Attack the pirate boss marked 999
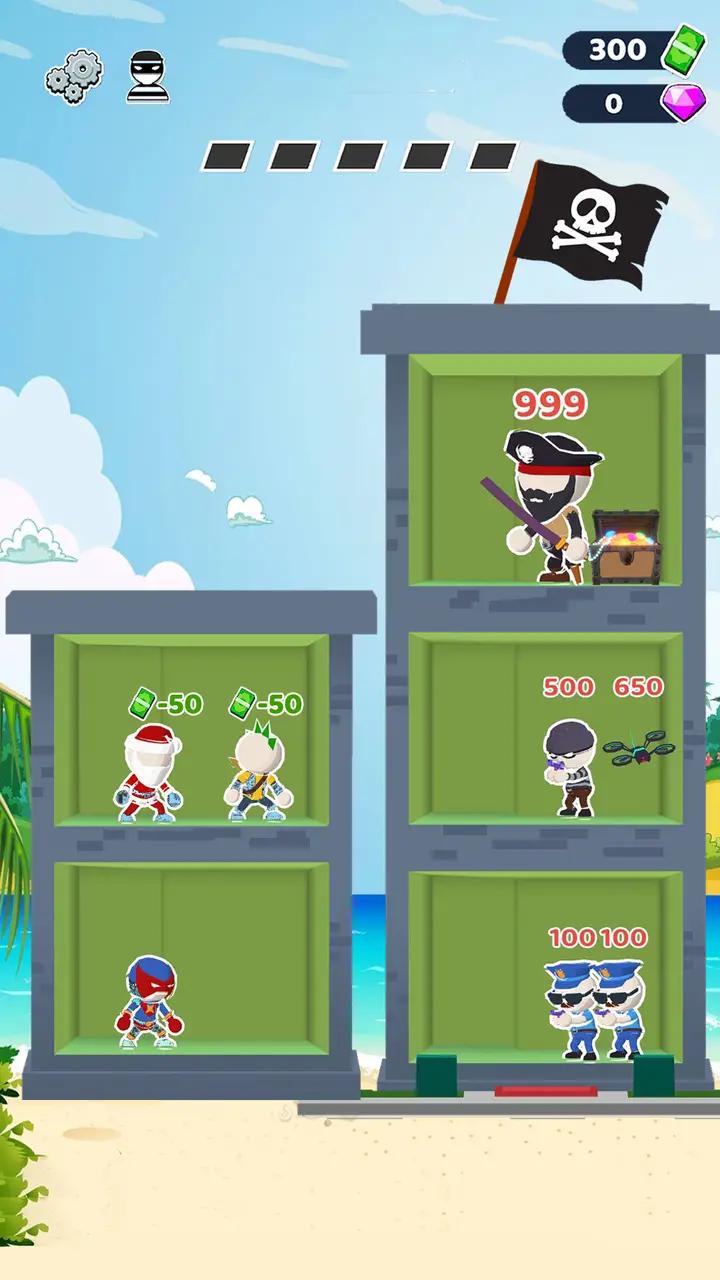 (548, 505)
